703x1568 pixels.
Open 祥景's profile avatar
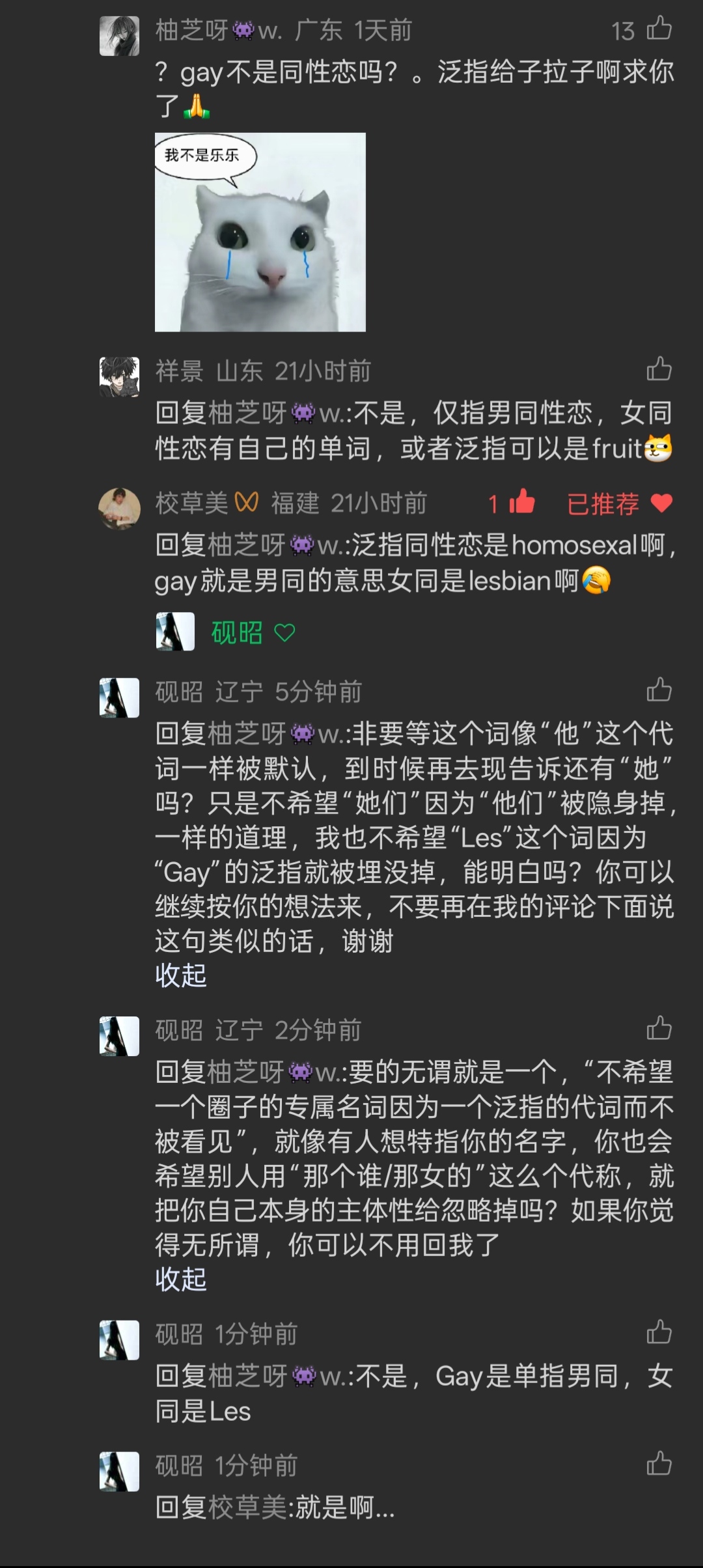[x=119, y=377]
